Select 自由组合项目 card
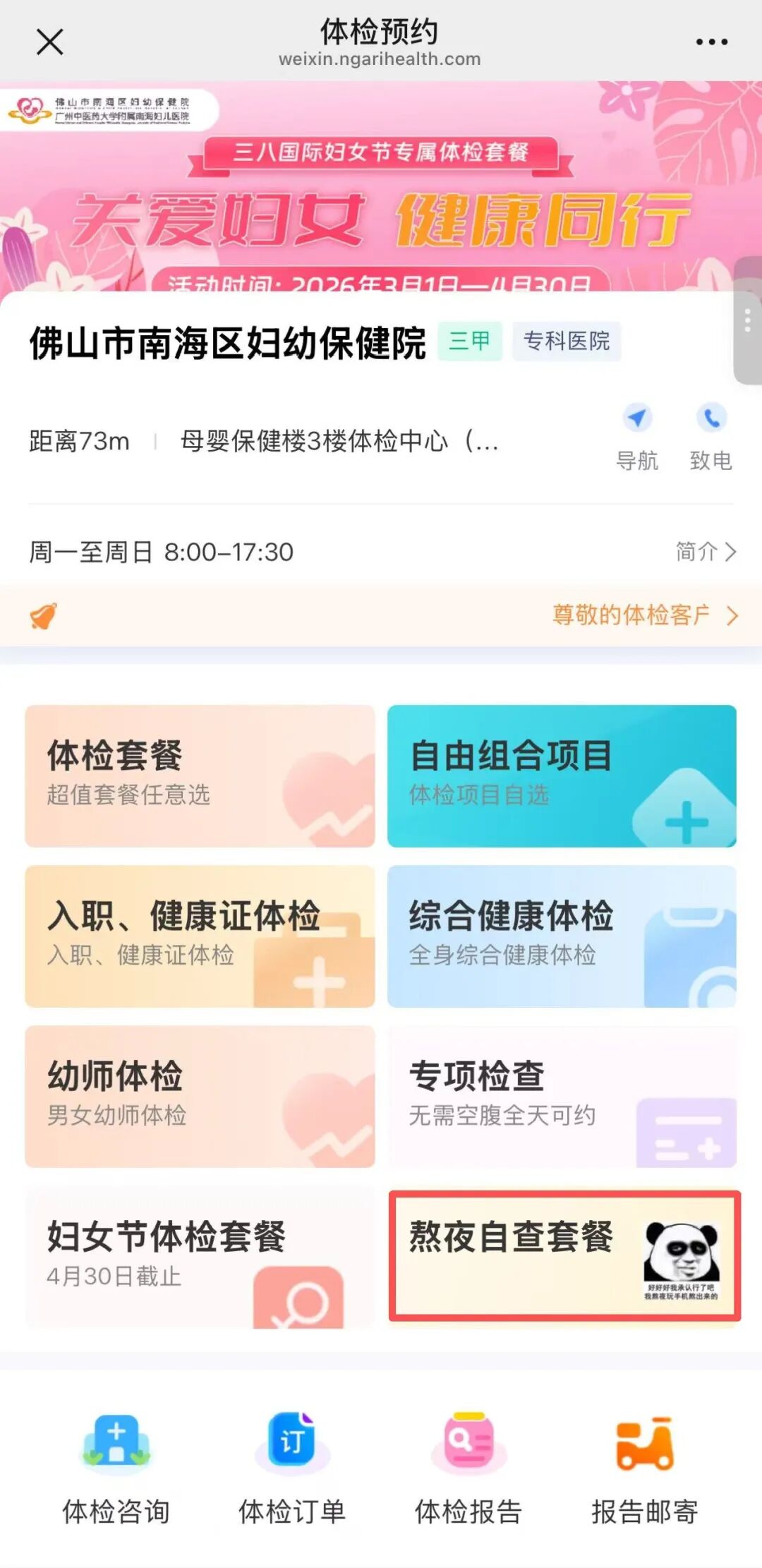762x1568 pixels. 562,776
